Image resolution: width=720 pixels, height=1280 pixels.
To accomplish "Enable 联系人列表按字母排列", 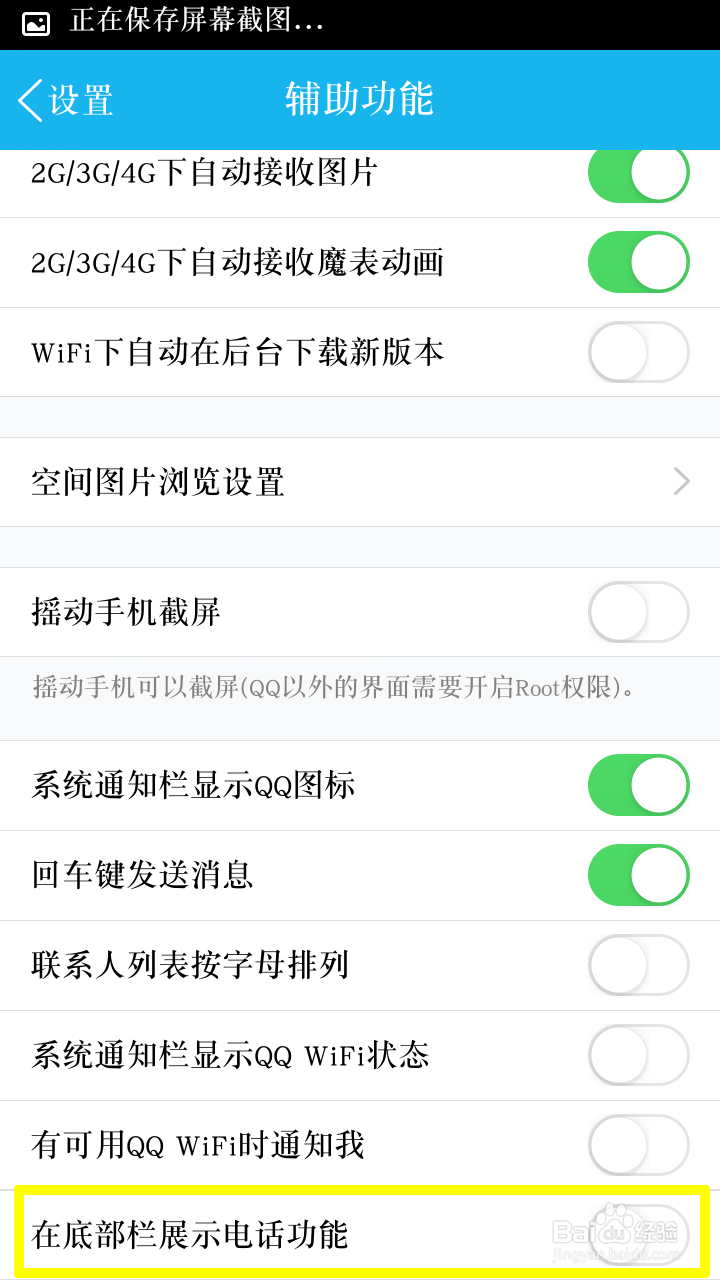I will [x=639, y=965].
